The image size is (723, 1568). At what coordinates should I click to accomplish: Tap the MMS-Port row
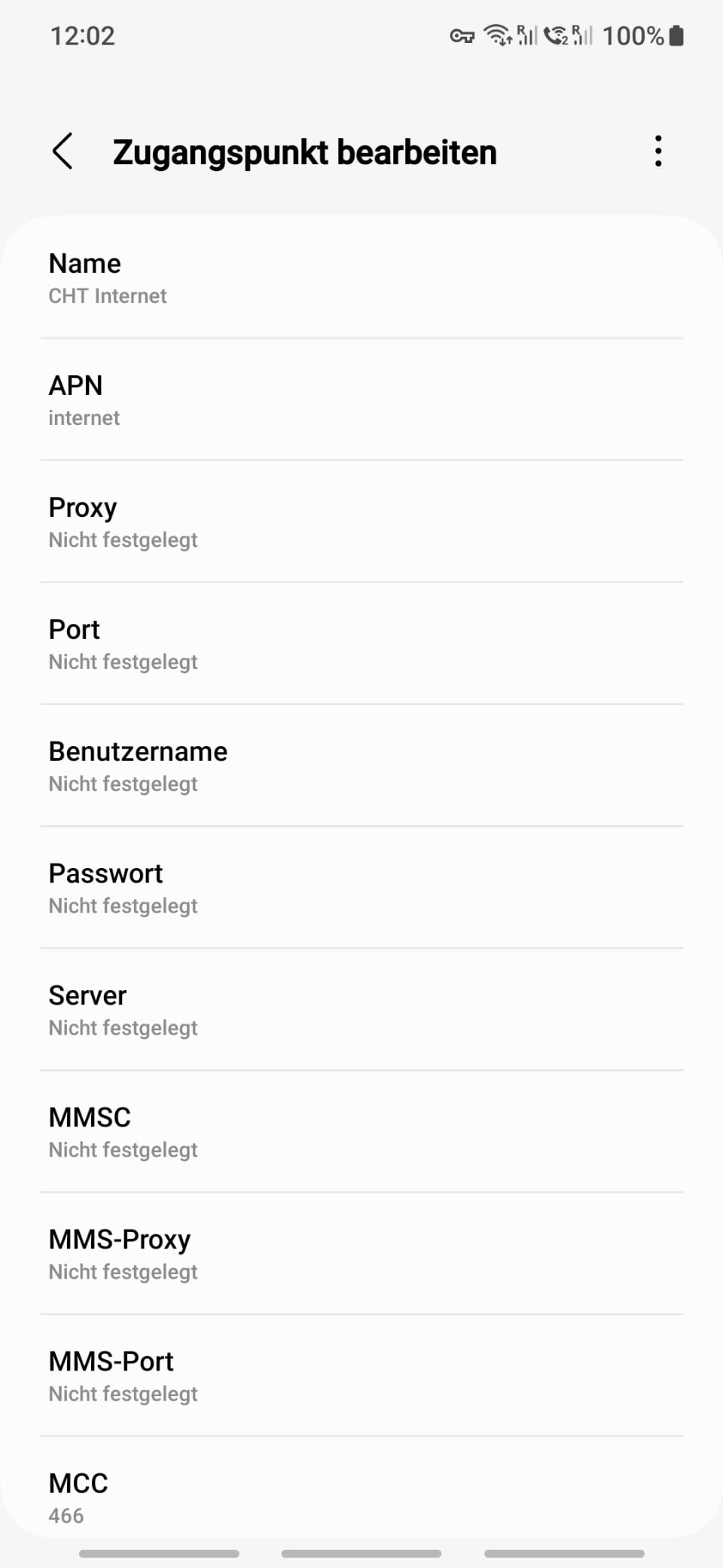(361, 1377)
